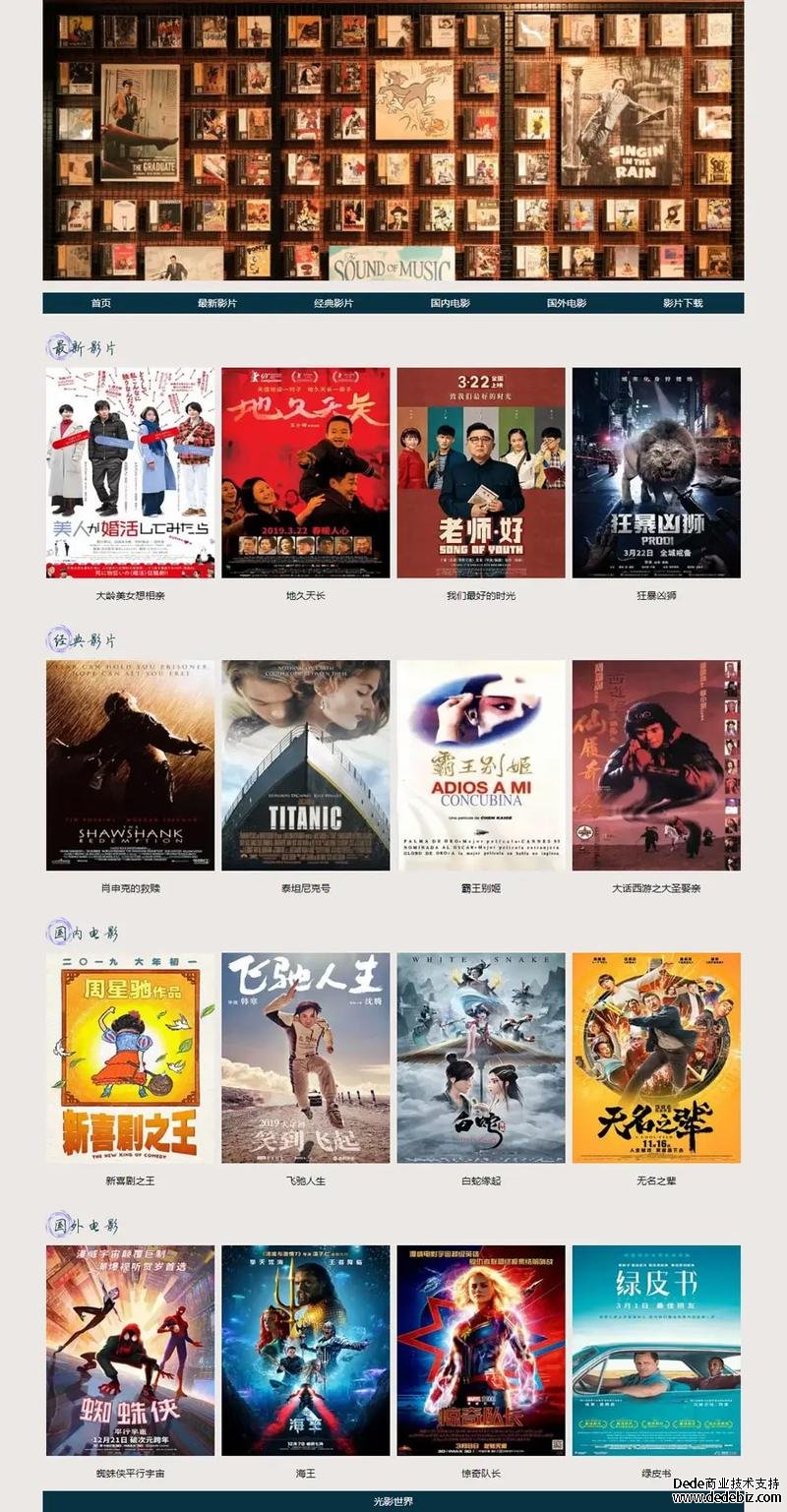Switch to 最新影片 in the navigation bar
Screen dimensions: 787x1512
pos(216,303)
